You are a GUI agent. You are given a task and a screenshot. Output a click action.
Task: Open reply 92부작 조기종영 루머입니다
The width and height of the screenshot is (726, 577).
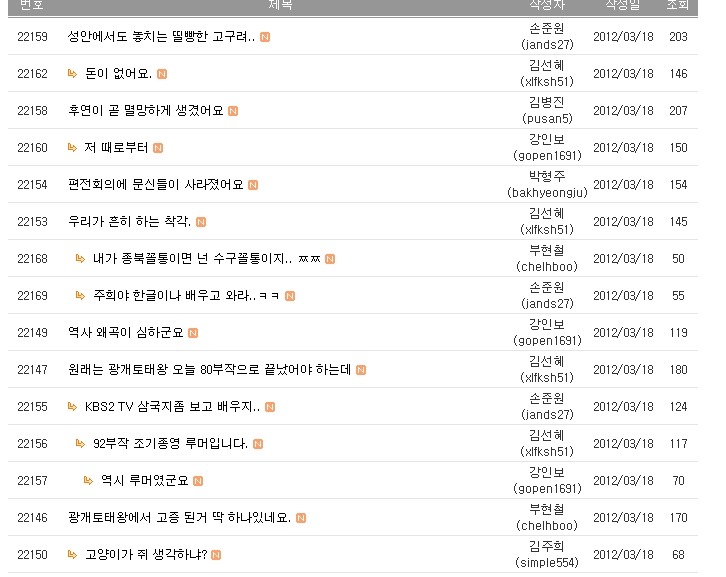(170, 444)
